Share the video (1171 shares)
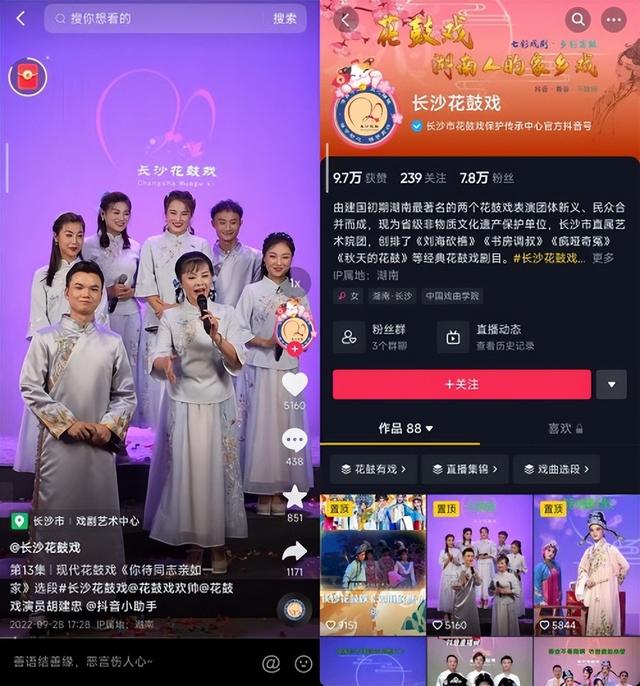The height and width of the screenshot is (686, 640). click(x=294, y=551)
